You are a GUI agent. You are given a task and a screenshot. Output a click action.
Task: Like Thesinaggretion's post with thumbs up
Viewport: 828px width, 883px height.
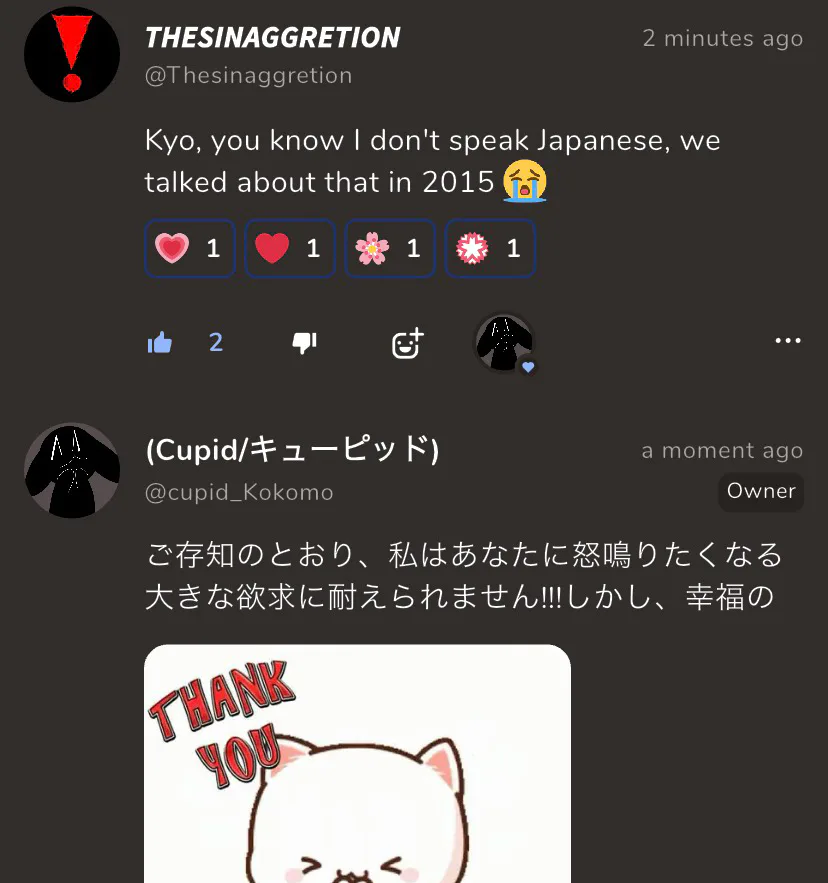tap(160, 343)
